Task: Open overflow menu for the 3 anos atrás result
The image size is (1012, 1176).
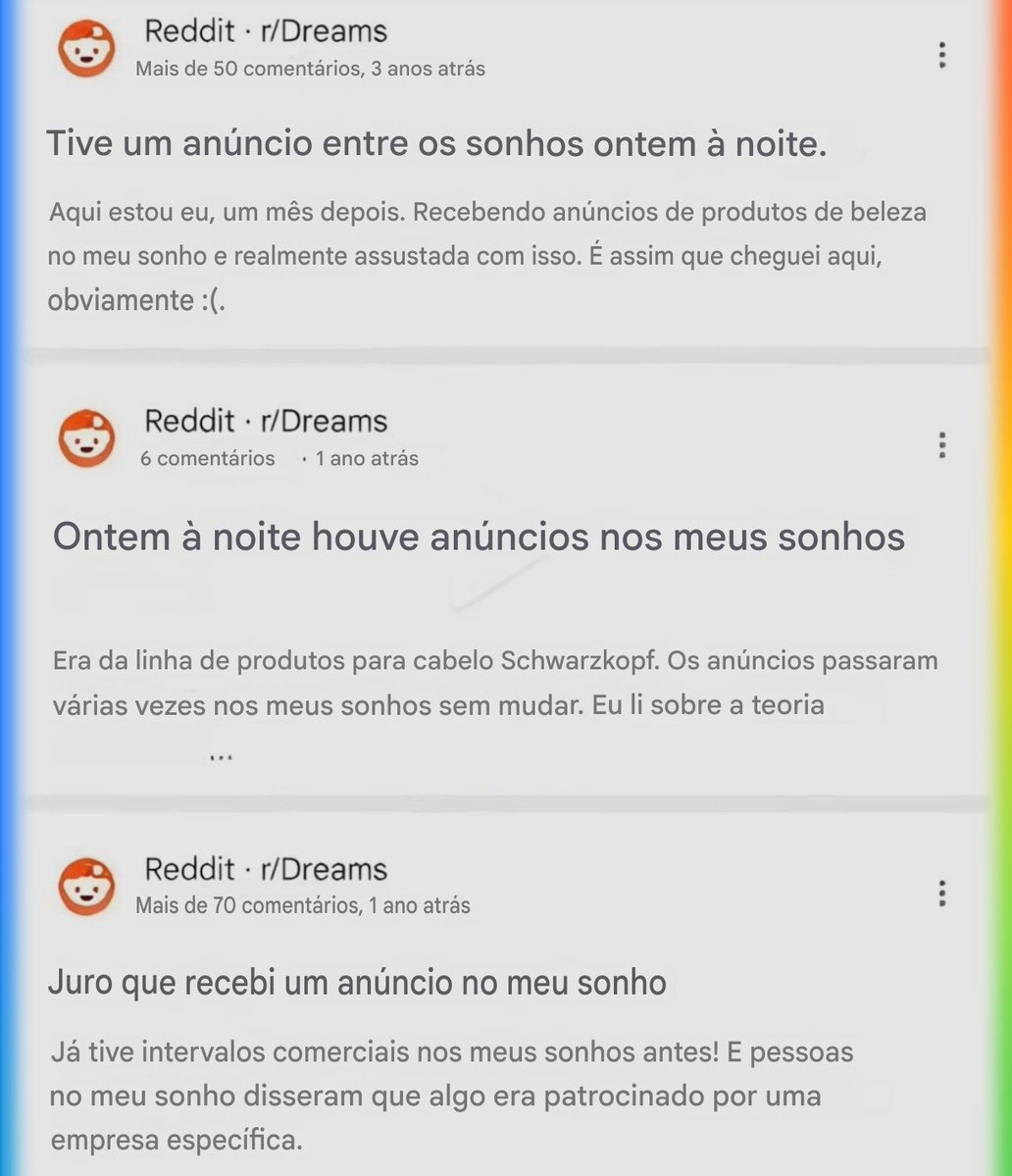Action: pos(942,55)
